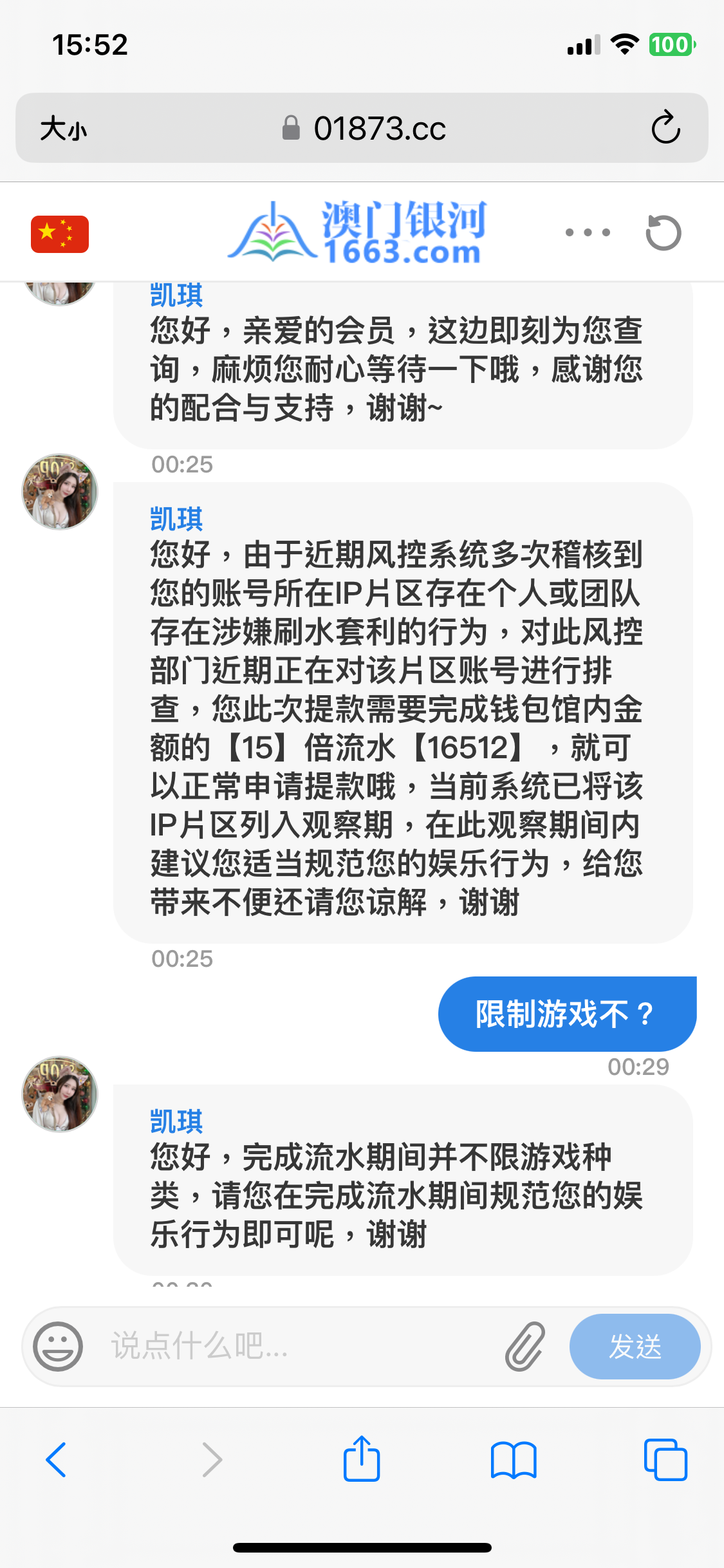The width and height of the screenshot is (724, 1568).
Task: Change language via the China flag
Action: 60,234
